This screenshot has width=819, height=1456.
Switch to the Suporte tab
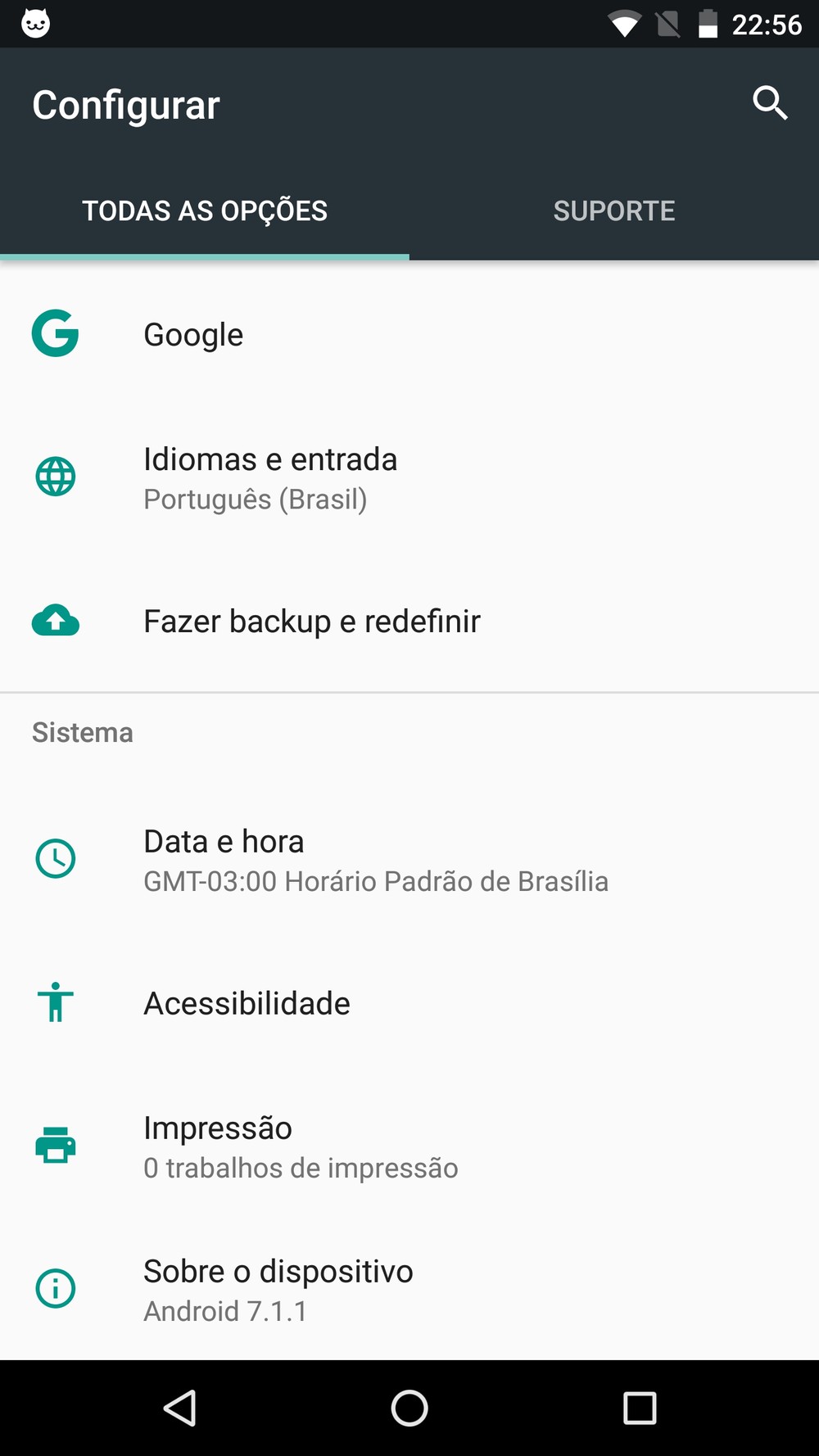point(614,211)
